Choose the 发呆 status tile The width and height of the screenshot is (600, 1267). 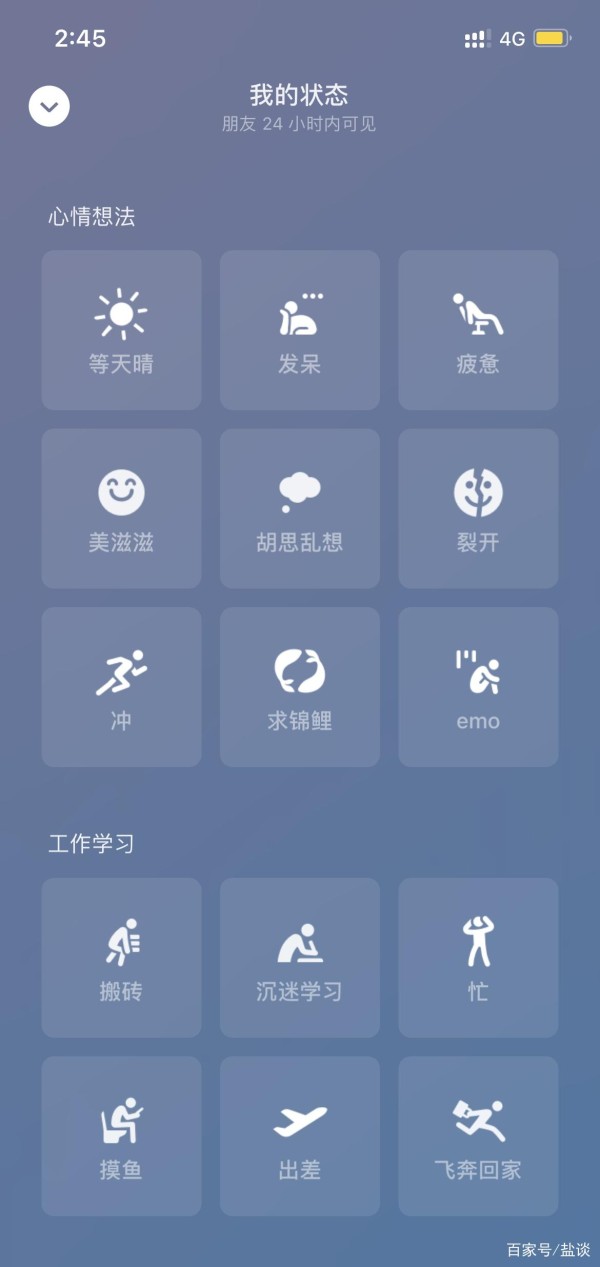click(300, 330)
